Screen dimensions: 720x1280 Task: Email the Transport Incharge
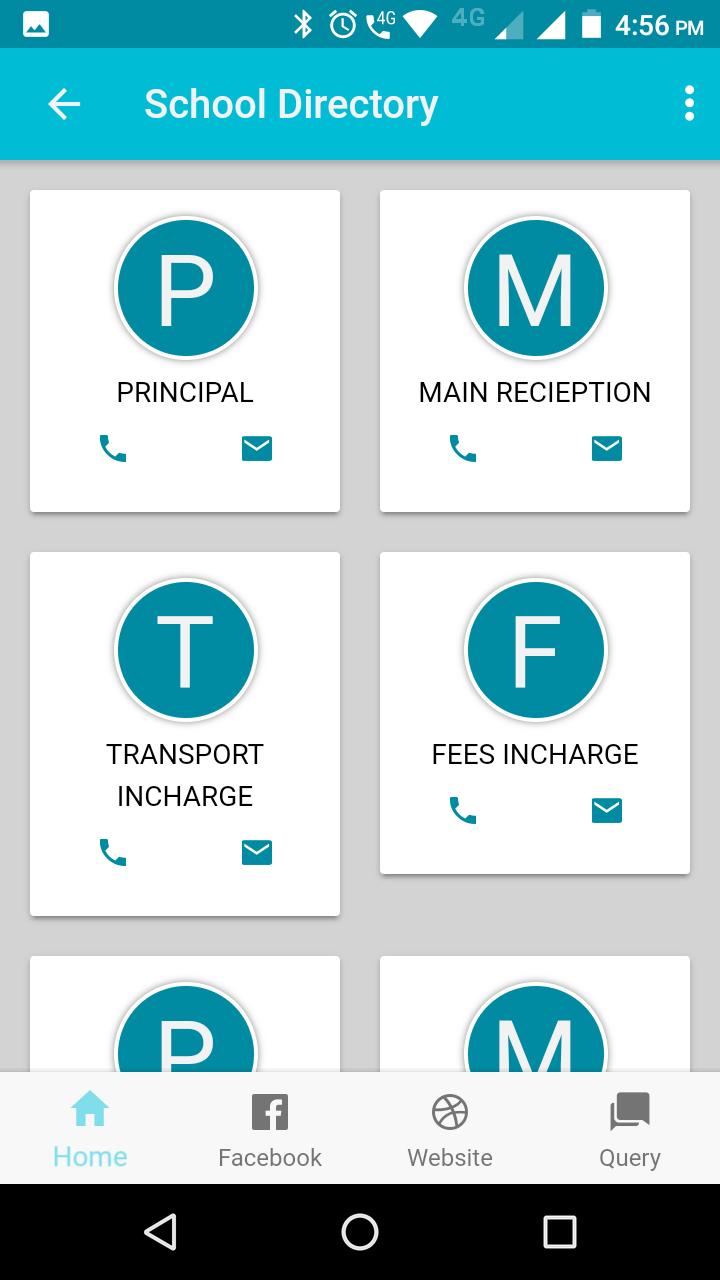pyautogui.click(x=257, y=852)
